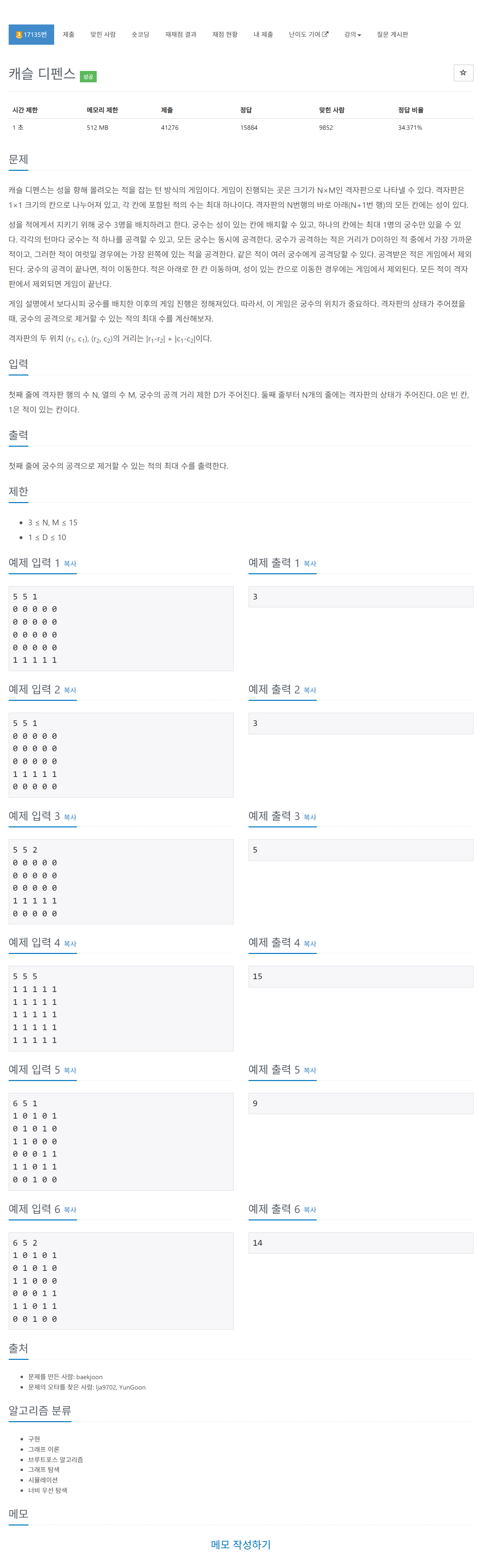The height and width of the screenshot is (1568, 480).
Task: Expand the 강의 dropdown
Action: [x=352, y=35]
